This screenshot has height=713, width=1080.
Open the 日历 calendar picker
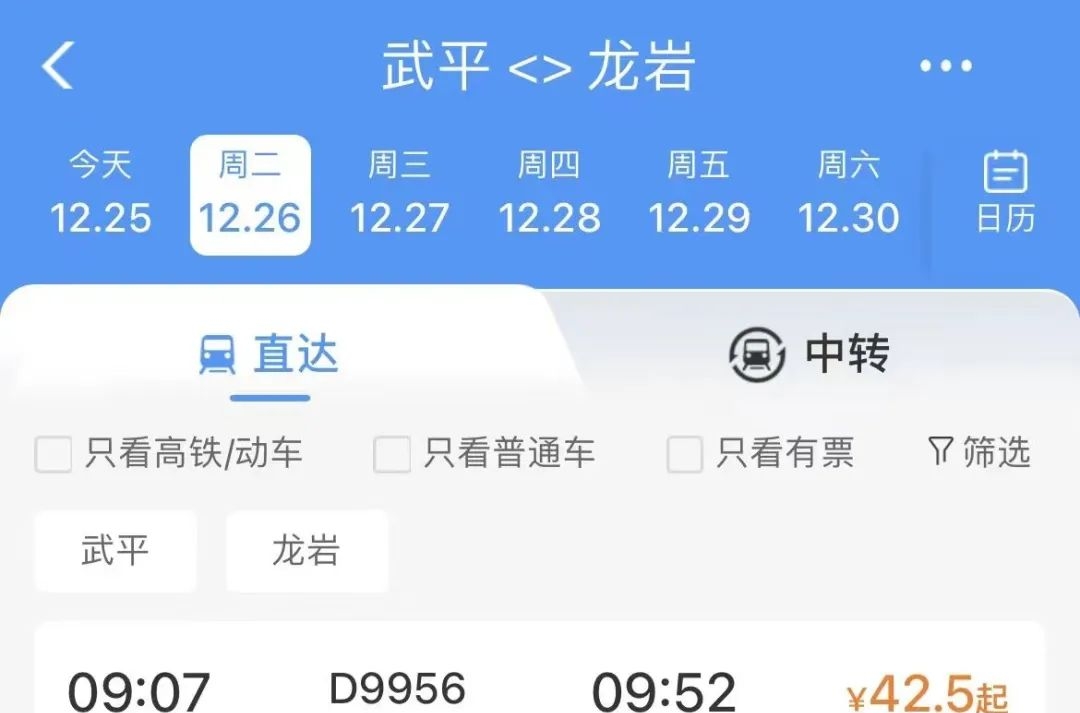tap(1005, 193)
